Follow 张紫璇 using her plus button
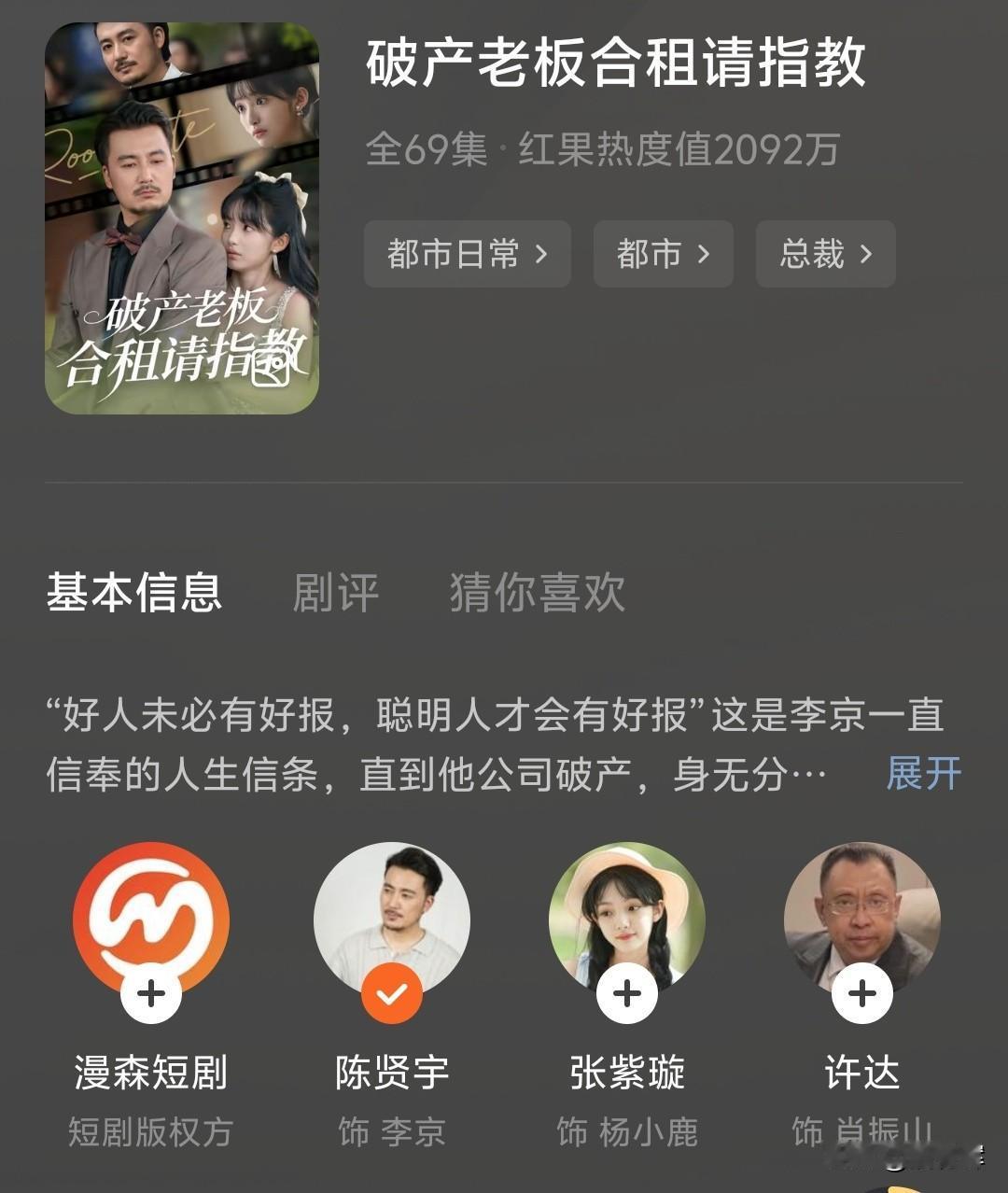The height and width of the screenshot is (1193, 1008). (x=625, y=992)
